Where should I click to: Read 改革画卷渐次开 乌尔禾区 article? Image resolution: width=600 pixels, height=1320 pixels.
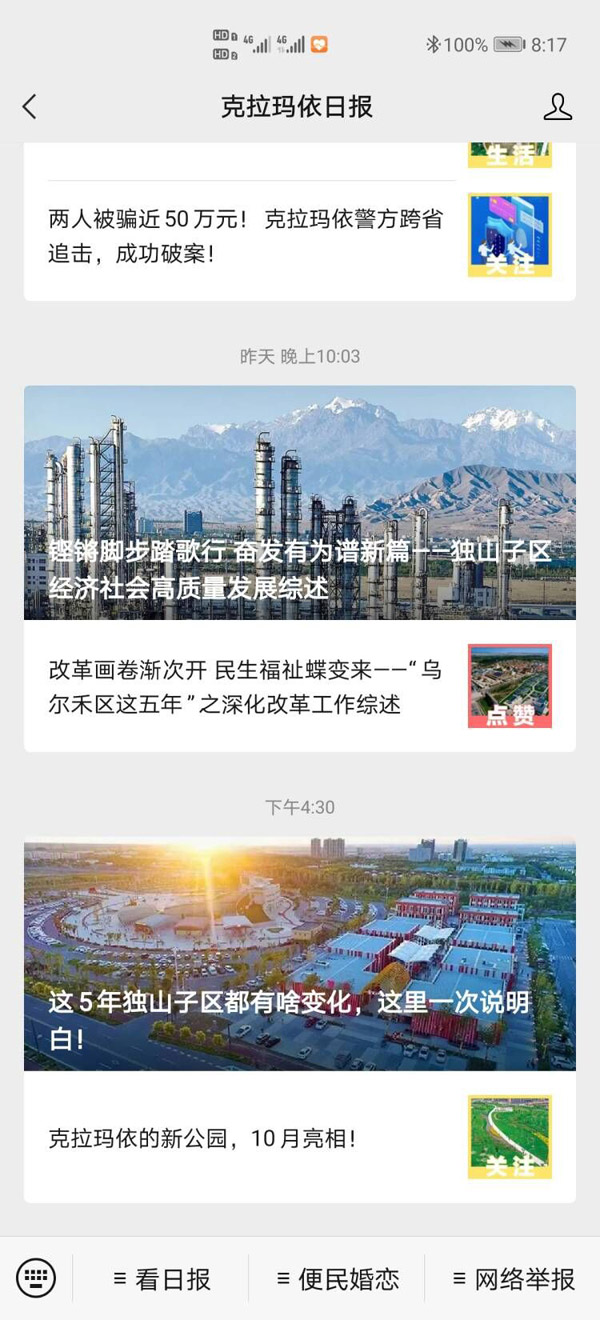click(245, 687)
